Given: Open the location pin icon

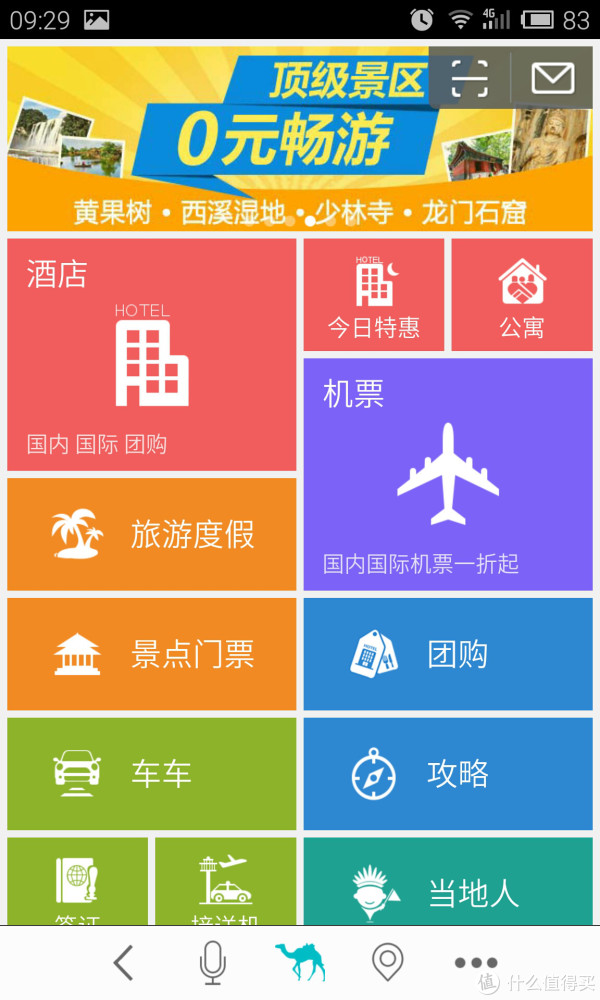Looking at the screenshot, I should point(388,962).
